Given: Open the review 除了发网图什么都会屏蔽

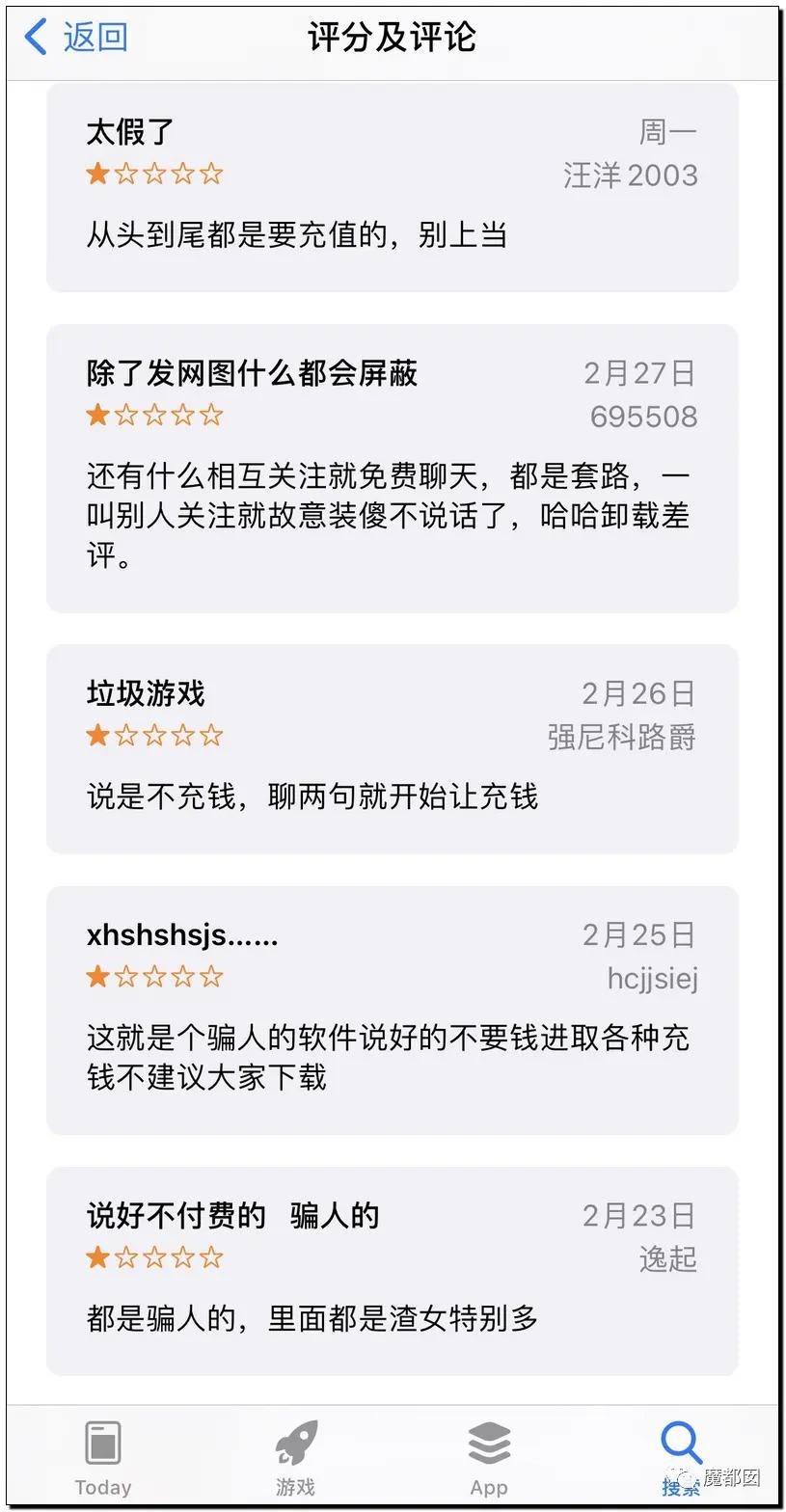Looking at the screenshot, I should tap(392, 468).
